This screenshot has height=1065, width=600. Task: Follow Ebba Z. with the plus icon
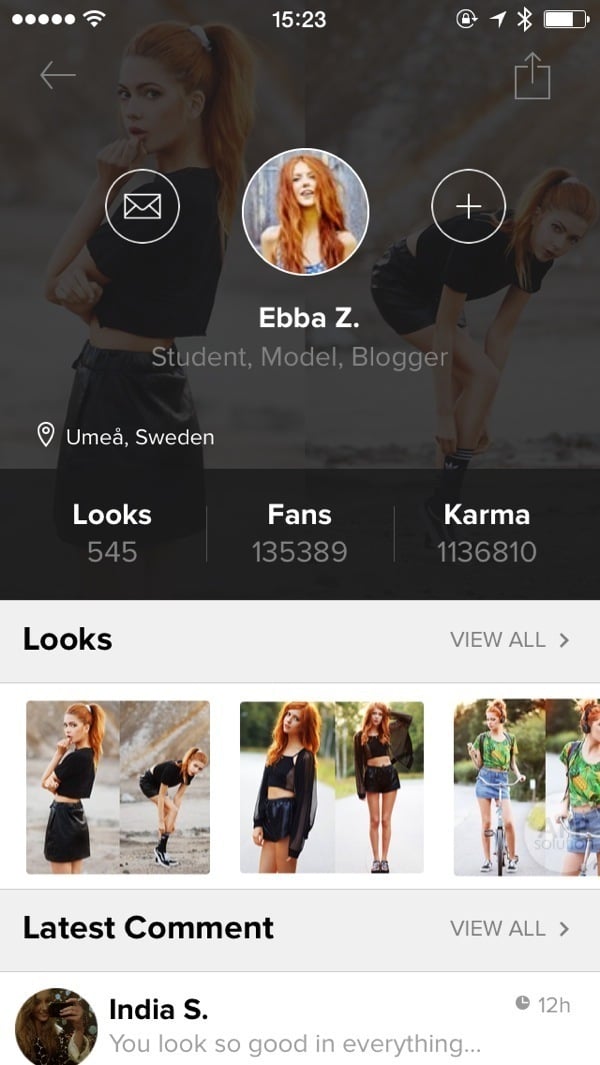[x=468, y=206]
